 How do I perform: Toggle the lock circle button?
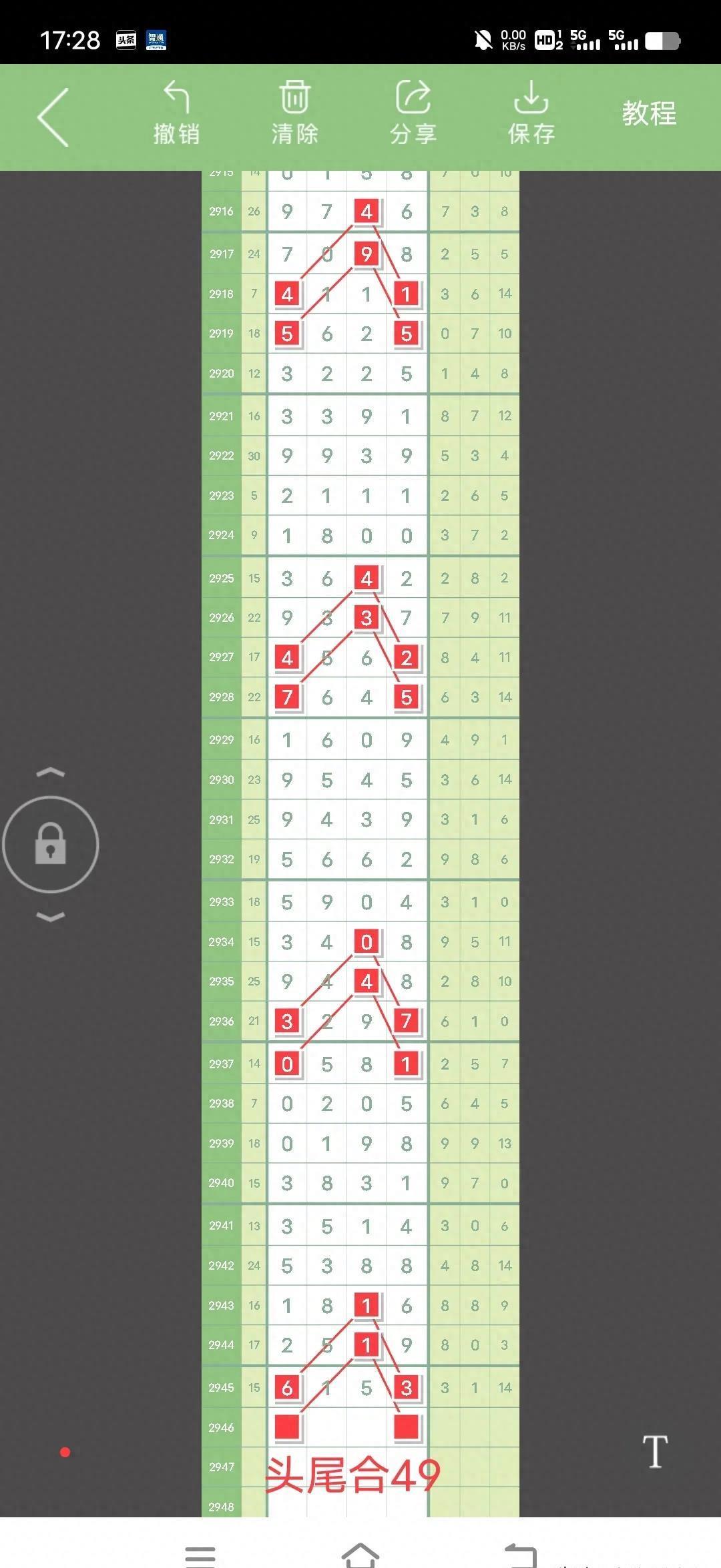click(51, 844)
